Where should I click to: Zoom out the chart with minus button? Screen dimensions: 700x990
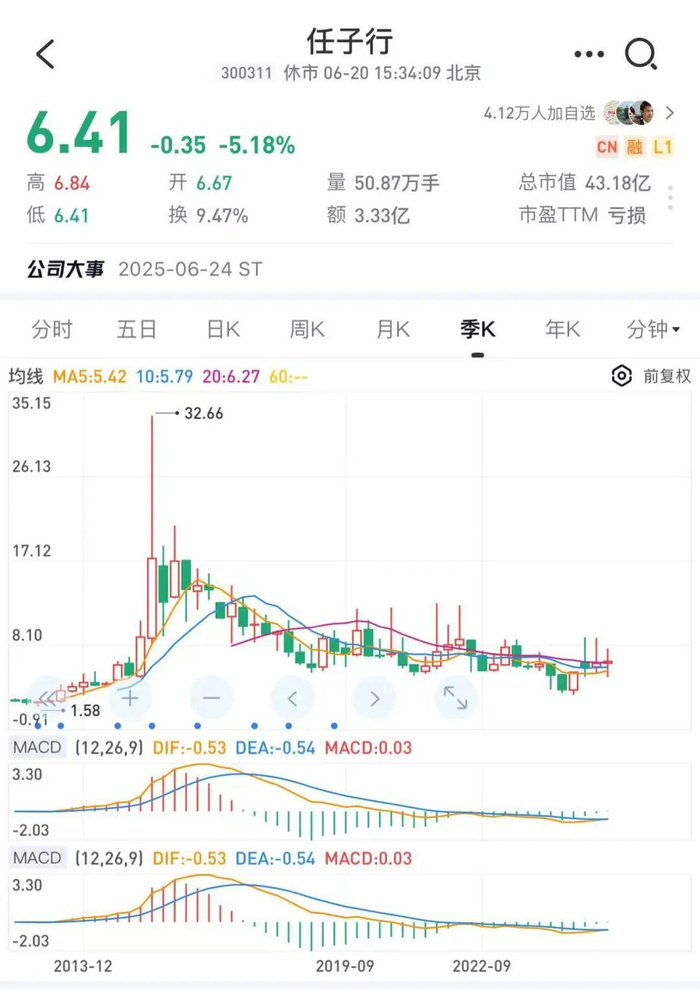point(211,697)
